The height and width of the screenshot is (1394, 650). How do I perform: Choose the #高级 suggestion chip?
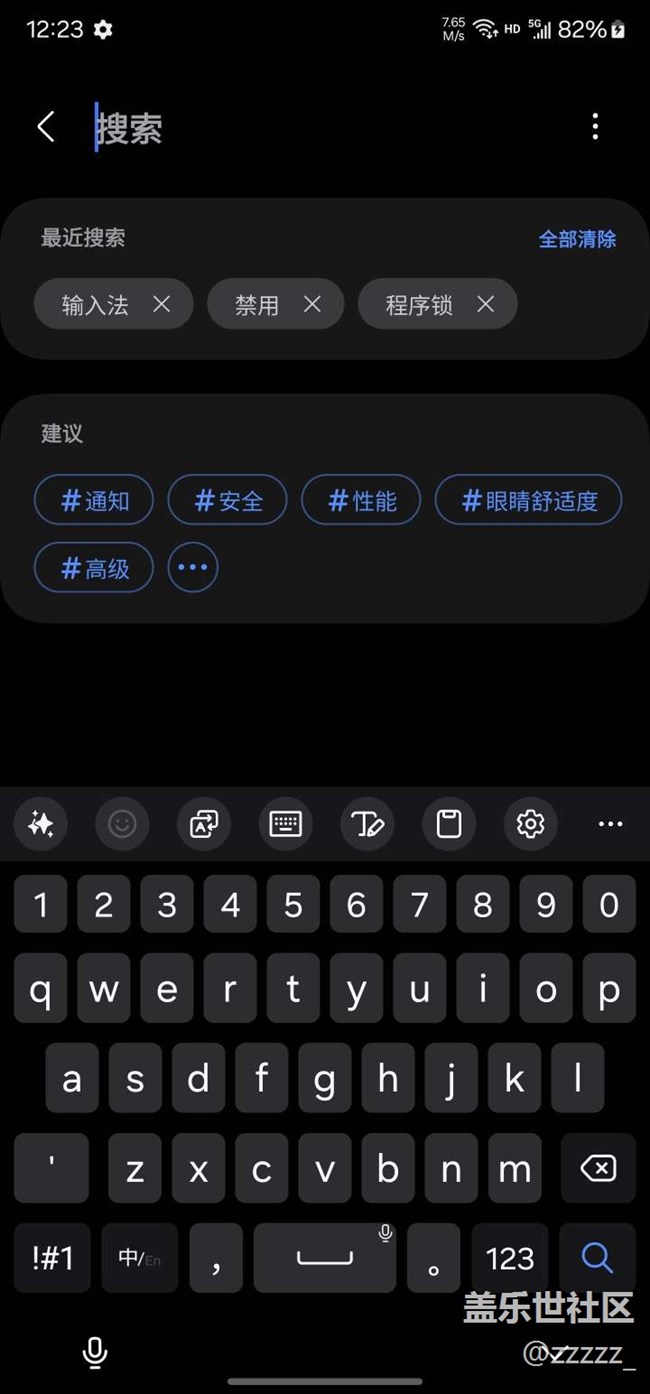[x=94, y=568]
